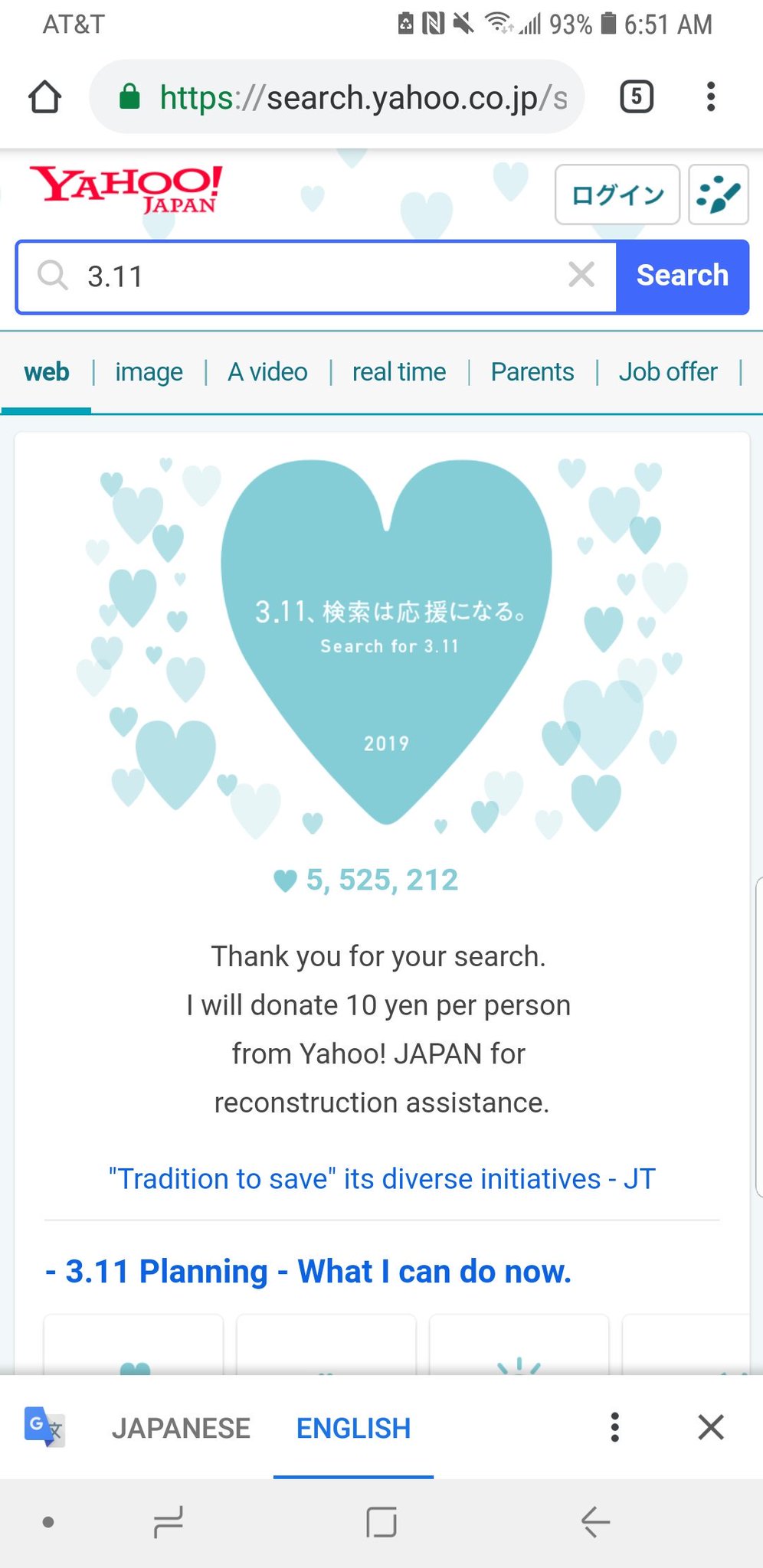This screenshot has width=763, height=1568.
Task: Open the URL address bar
Action: point(337,97)
